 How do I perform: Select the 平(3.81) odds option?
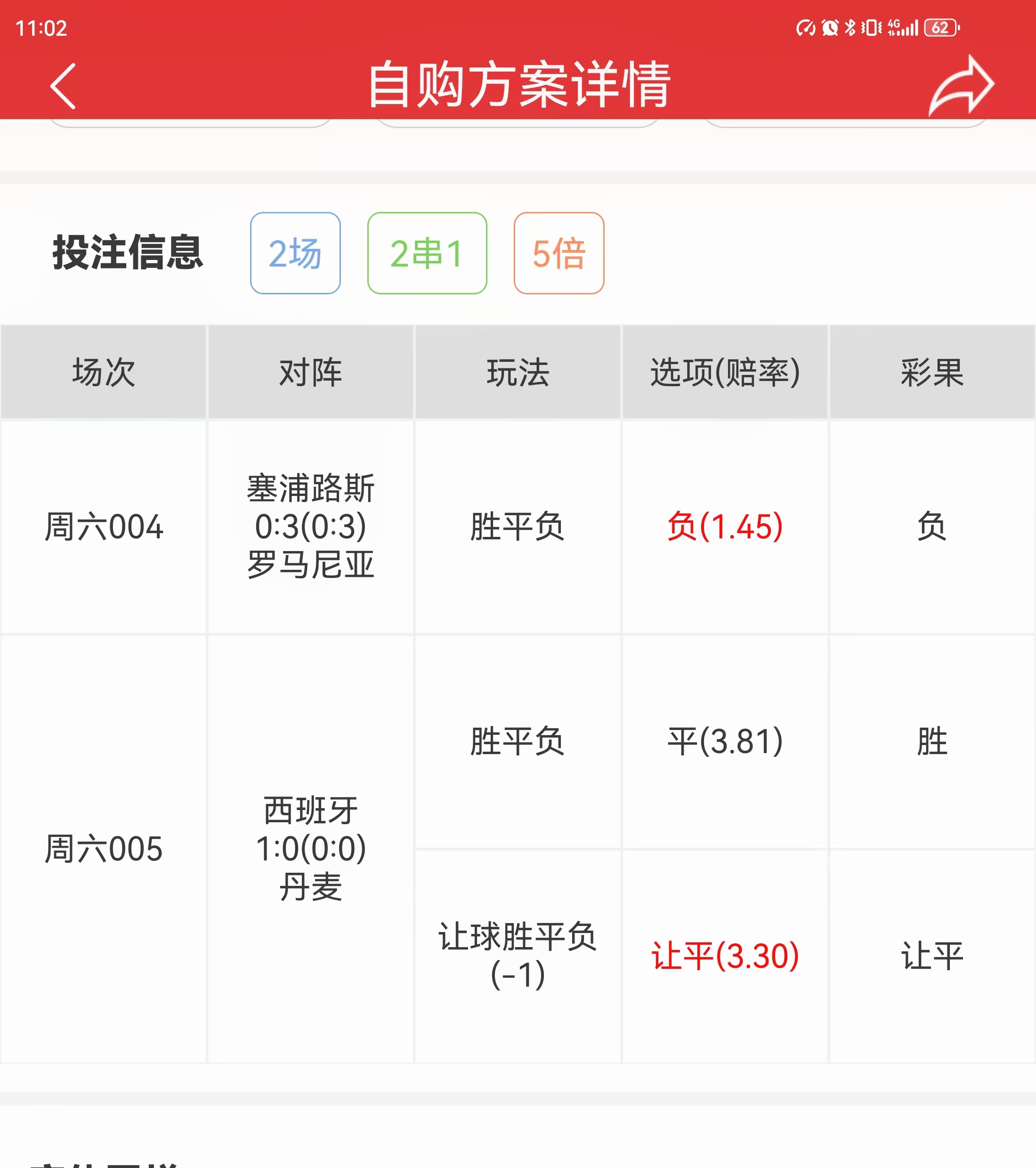pyautogui.click(x=725, y=740)
